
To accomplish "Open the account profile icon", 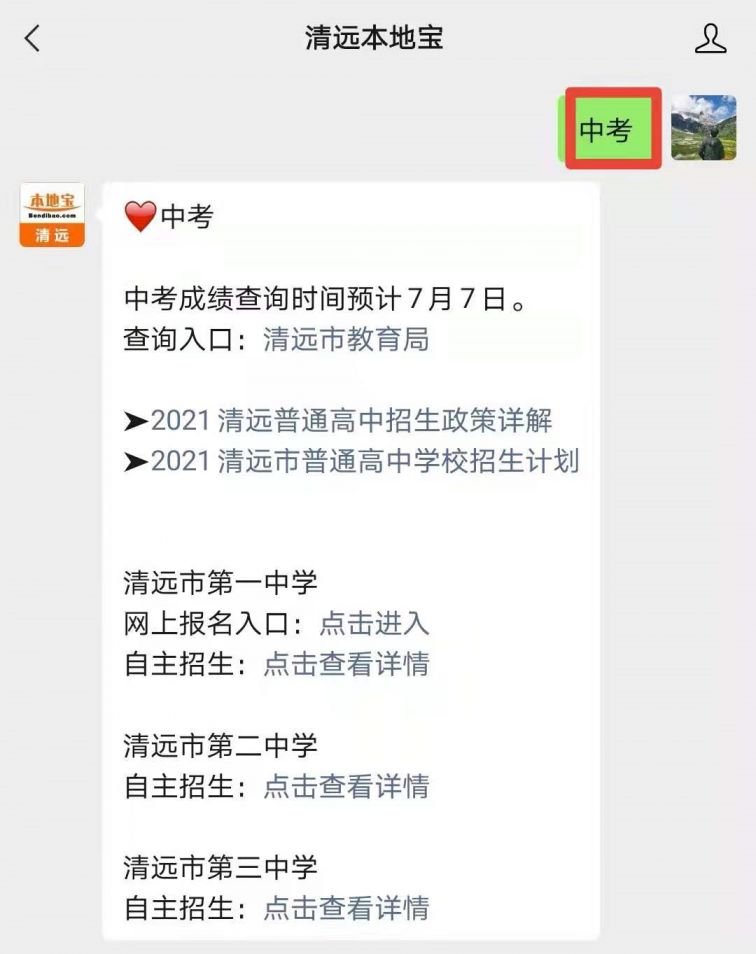I will [x=710, y=39].
